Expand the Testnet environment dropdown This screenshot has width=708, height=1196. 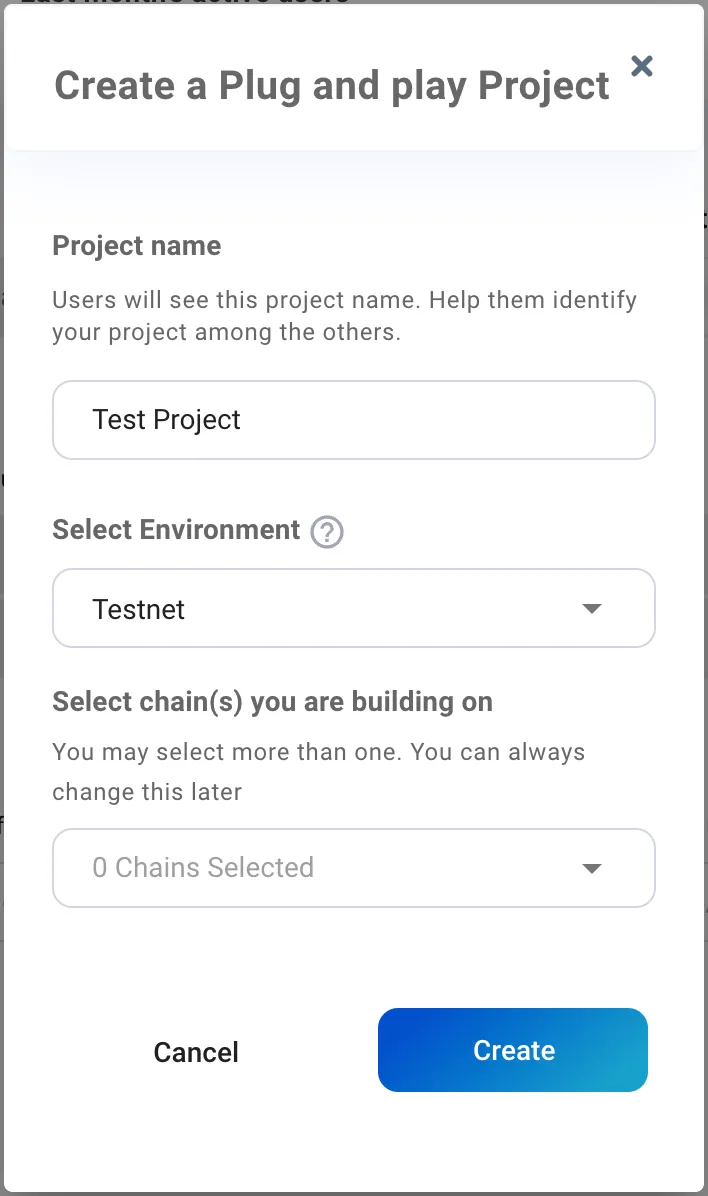(353, 609)
